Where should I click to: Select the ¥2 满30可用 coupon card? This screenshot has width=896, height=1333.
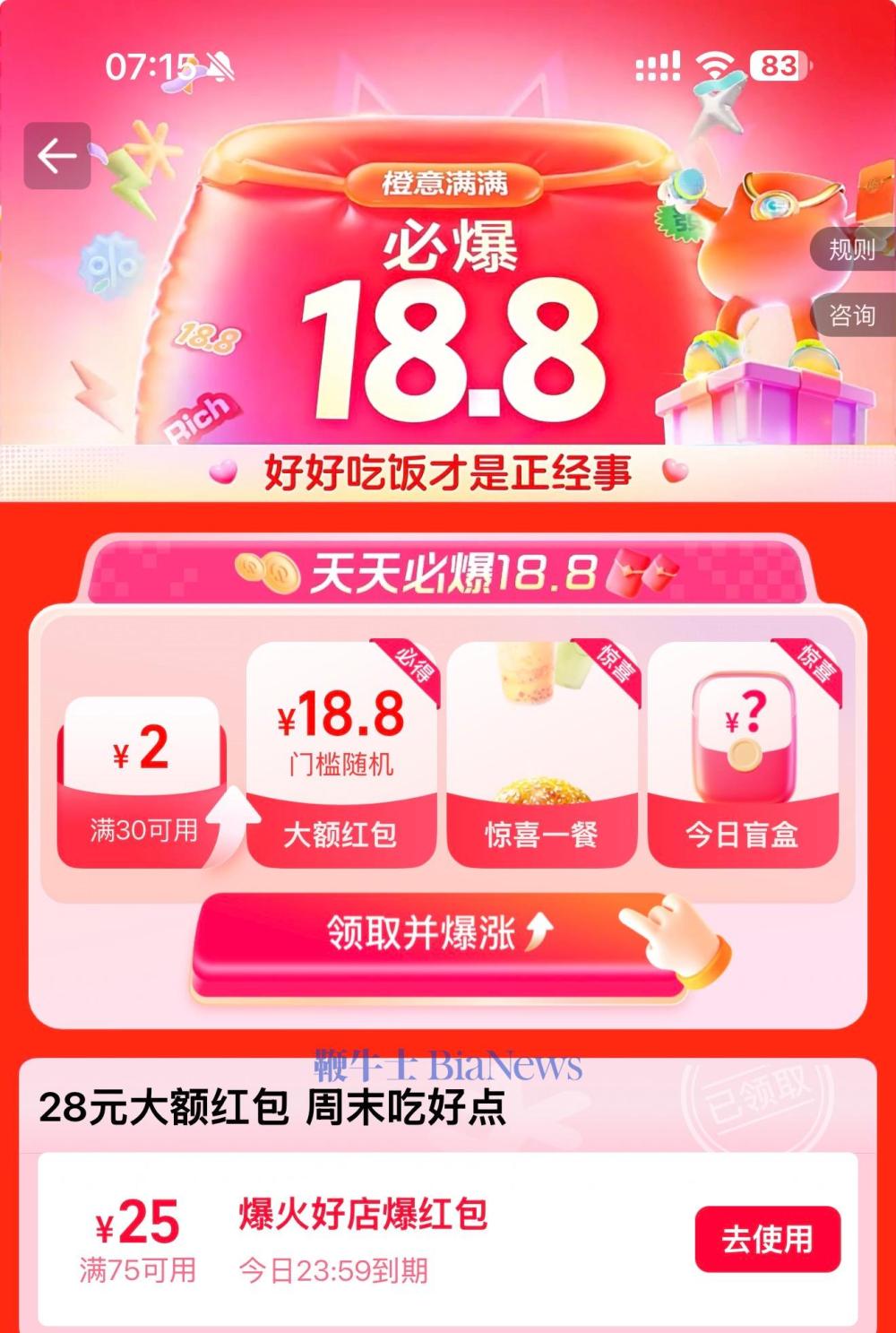[142, 782]
